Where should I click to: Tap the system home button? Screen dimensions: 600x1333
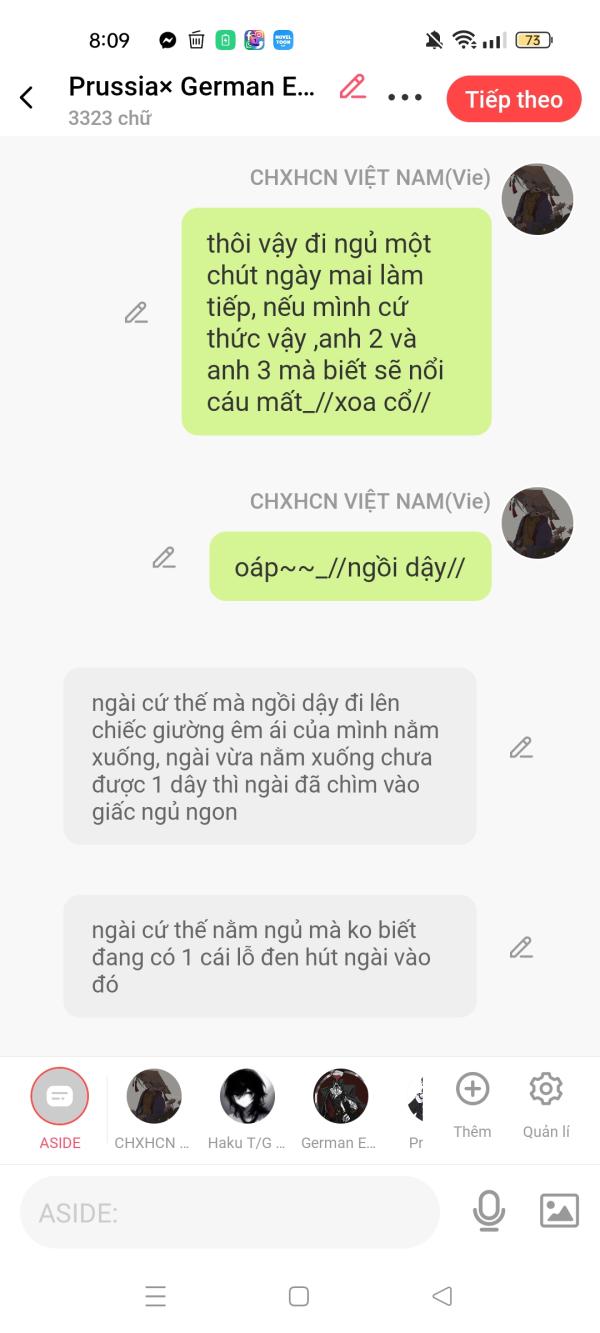(x=298, y=1296)
